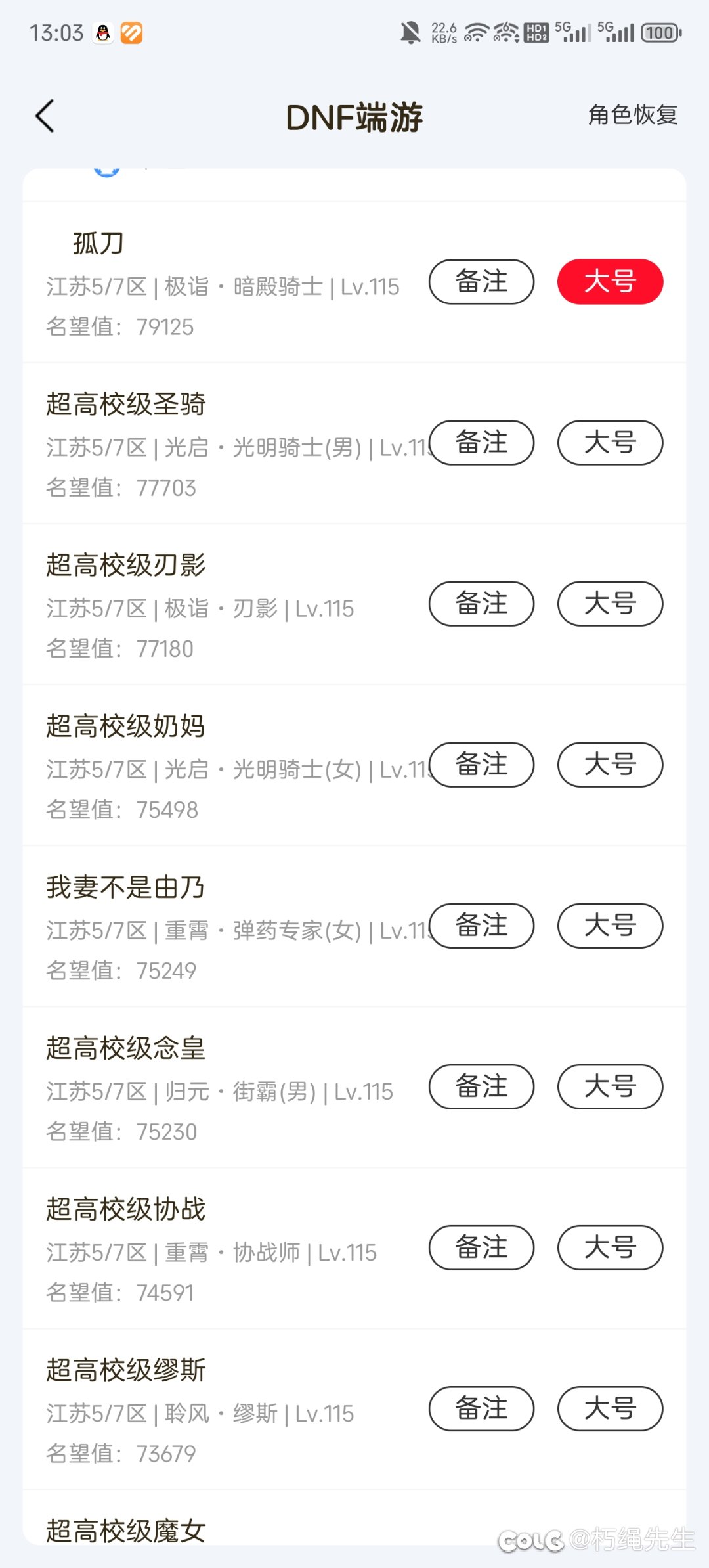Viewport: 709px width, 1568px height.
Task: Tap 备注 on the 超高校级念皇 row
Action: pos(481,1086)
